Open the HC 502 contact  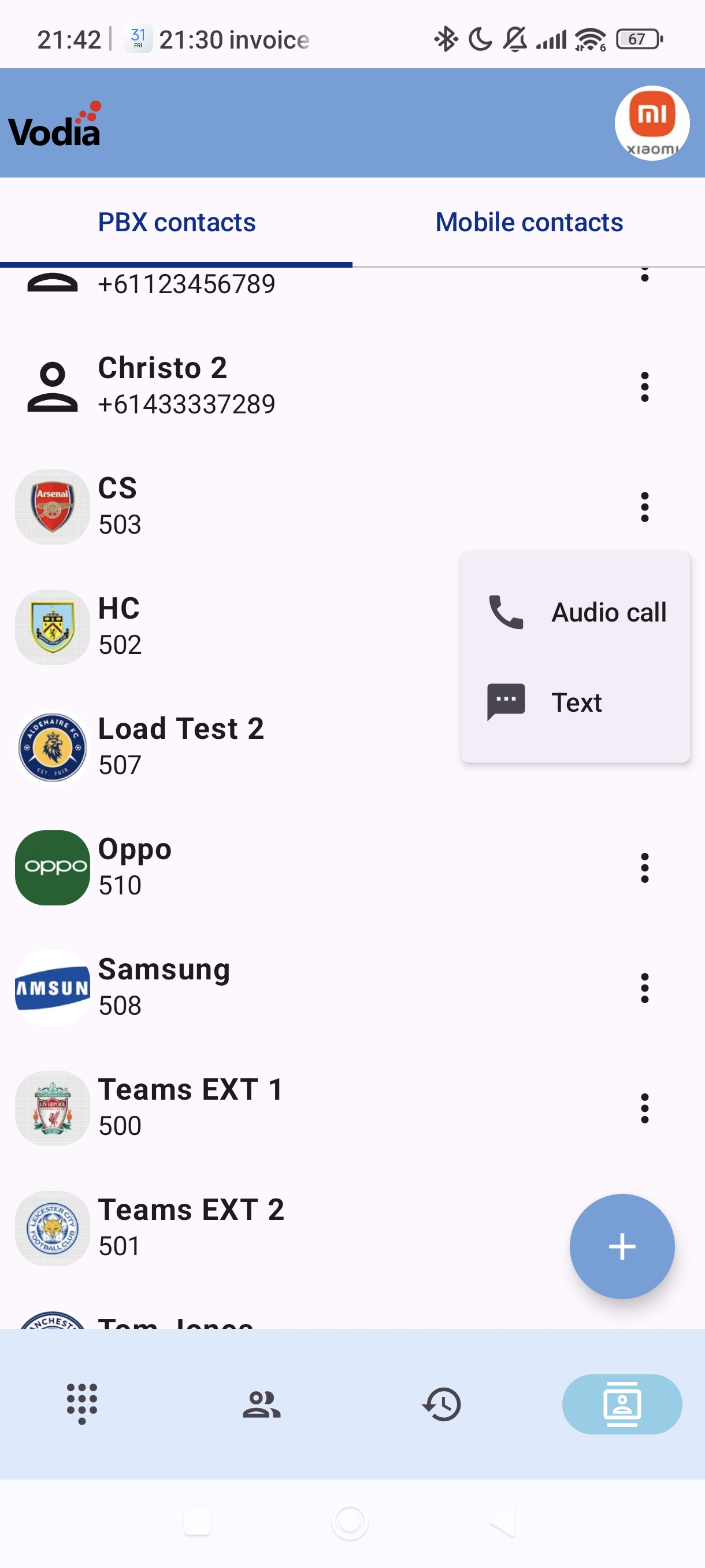coord(183,626)
